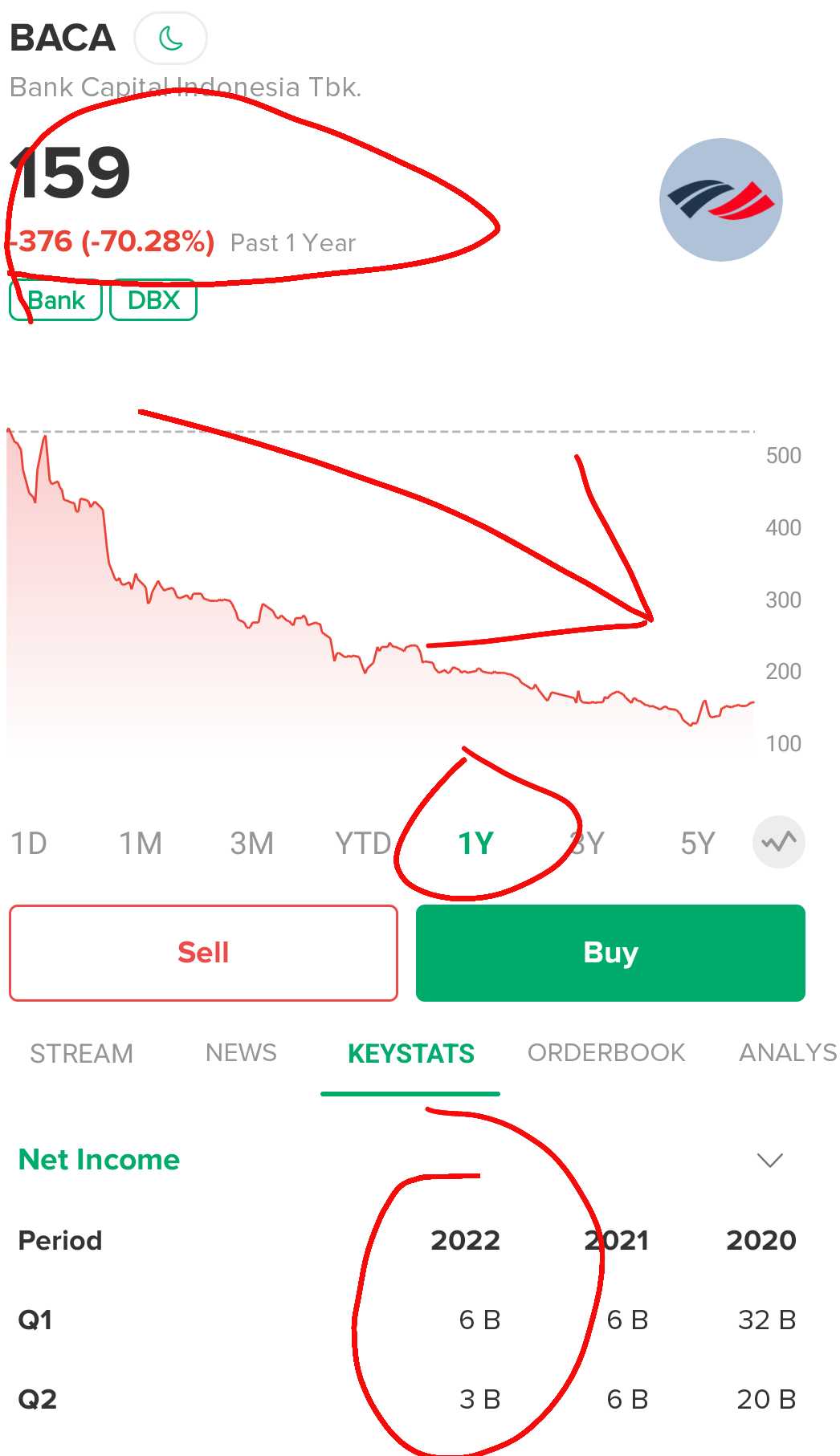Open the DBX tag chip
The width and height of the screenshot is (840, 1456).
(153, 300)
